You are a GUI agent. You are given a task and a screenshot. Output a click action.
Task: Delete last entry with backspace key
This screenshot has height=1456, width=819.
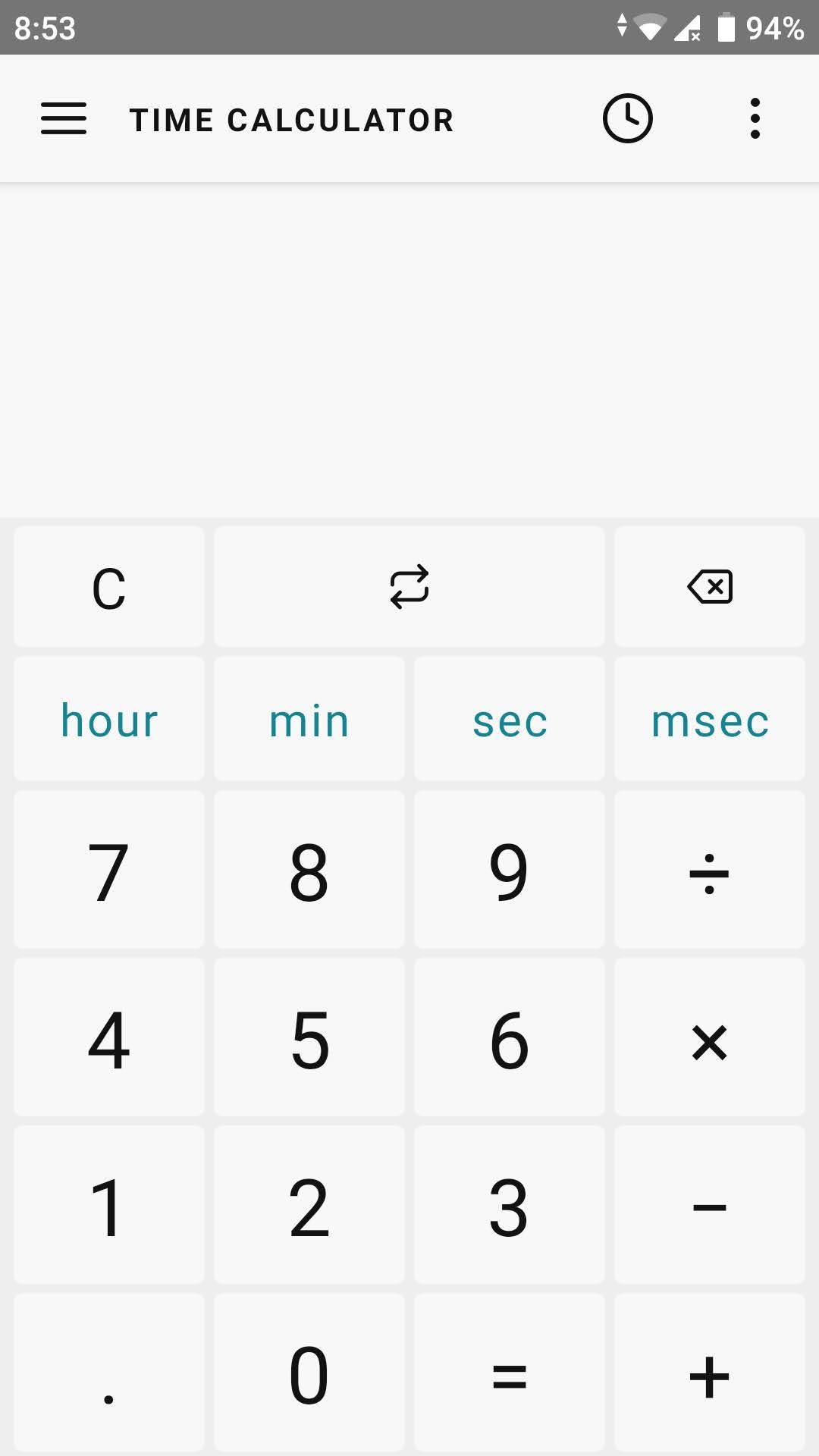710,587
